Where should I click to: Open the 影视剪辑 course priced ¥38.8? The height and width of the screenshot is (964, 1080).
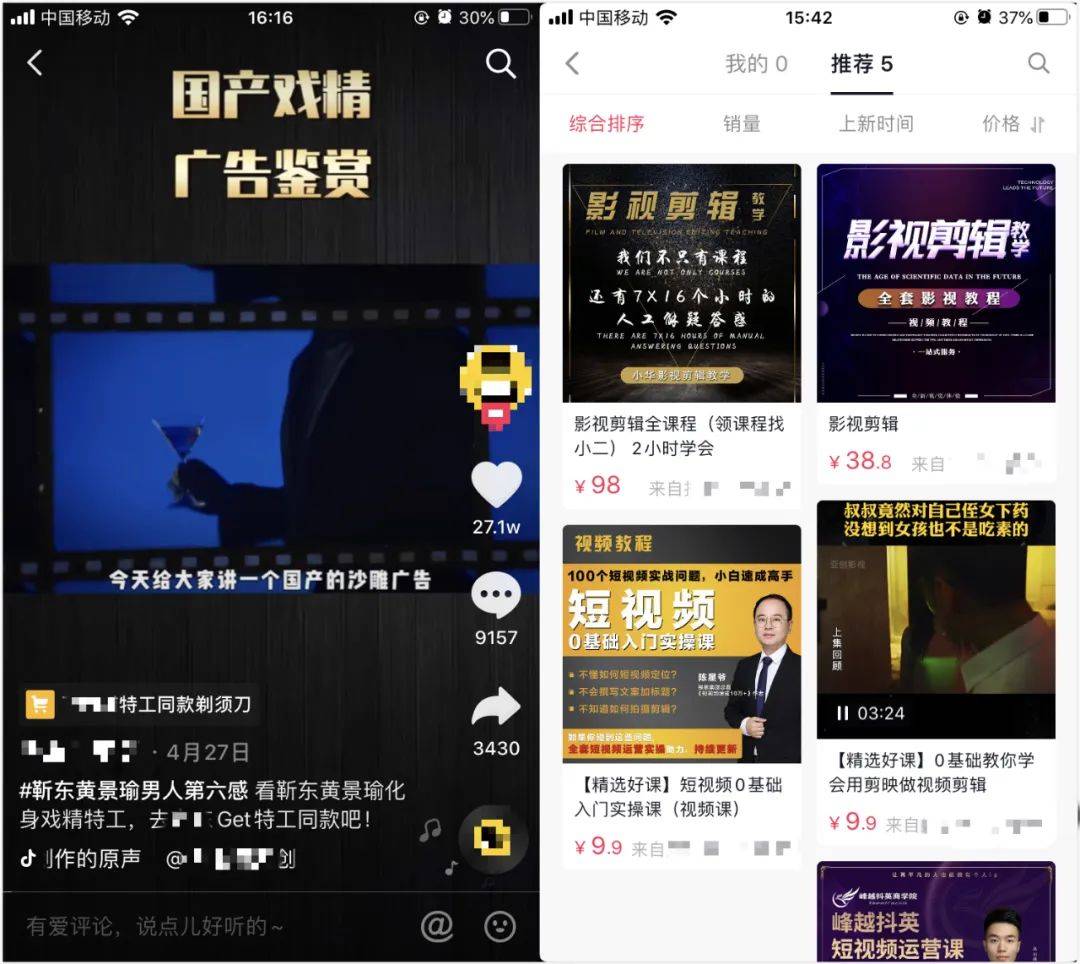[936, 320]
